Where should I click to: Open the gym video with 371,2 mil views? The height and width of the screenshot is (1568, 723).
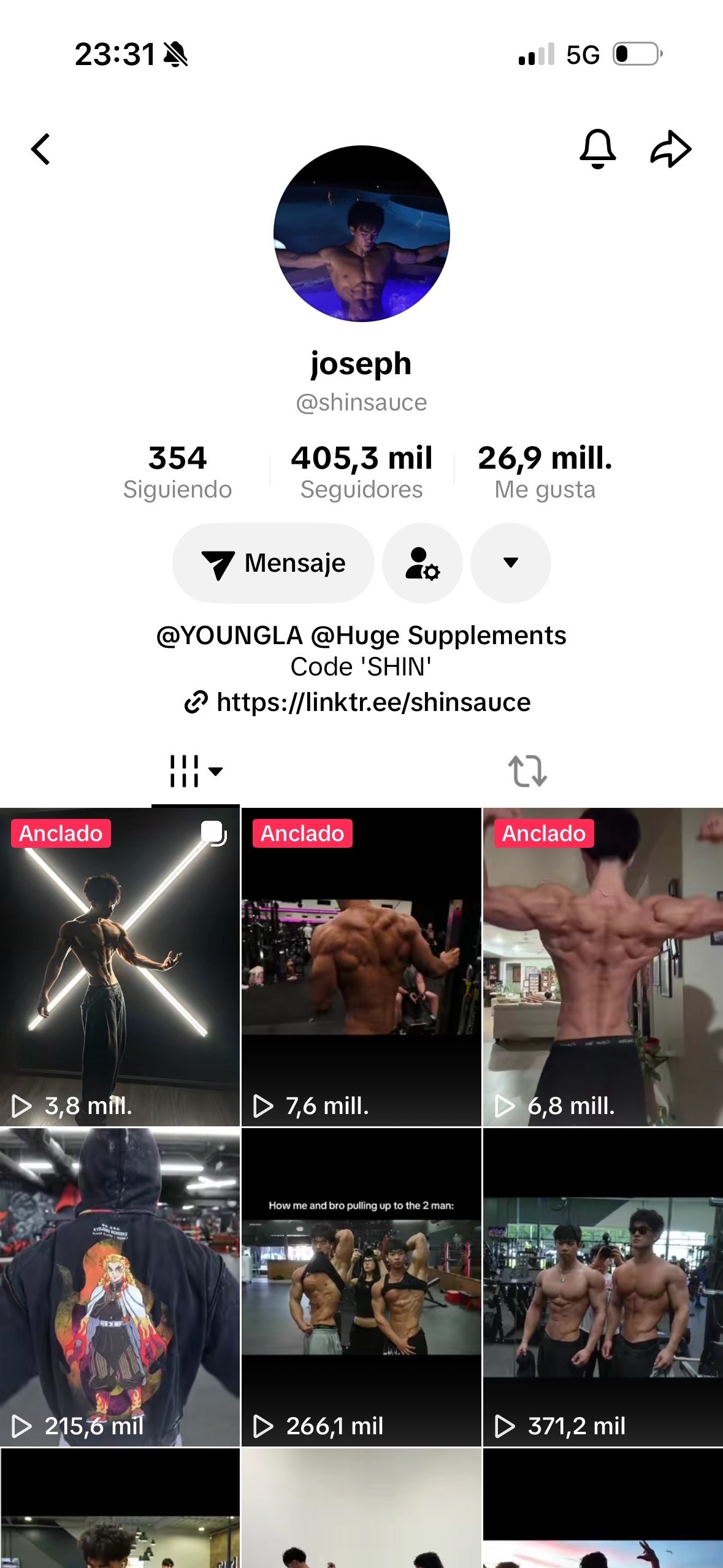[x=603, y=1287]
